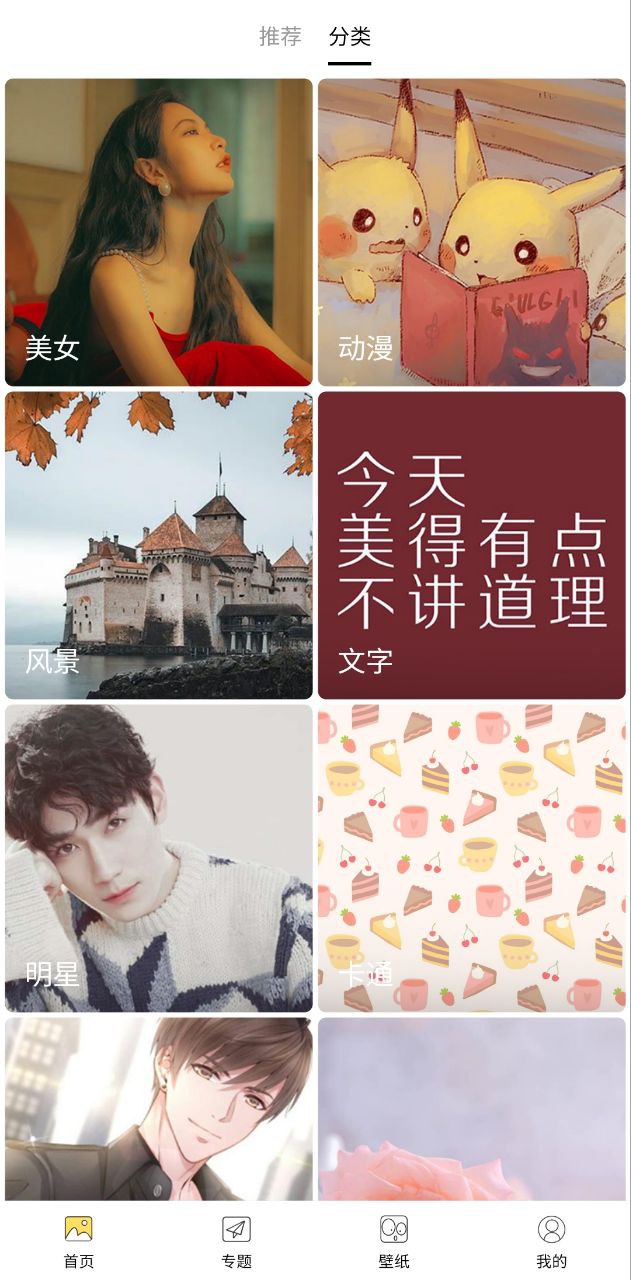Go to the 首页 tab
Screen dimensions: 631x1280
[79, 1241]
